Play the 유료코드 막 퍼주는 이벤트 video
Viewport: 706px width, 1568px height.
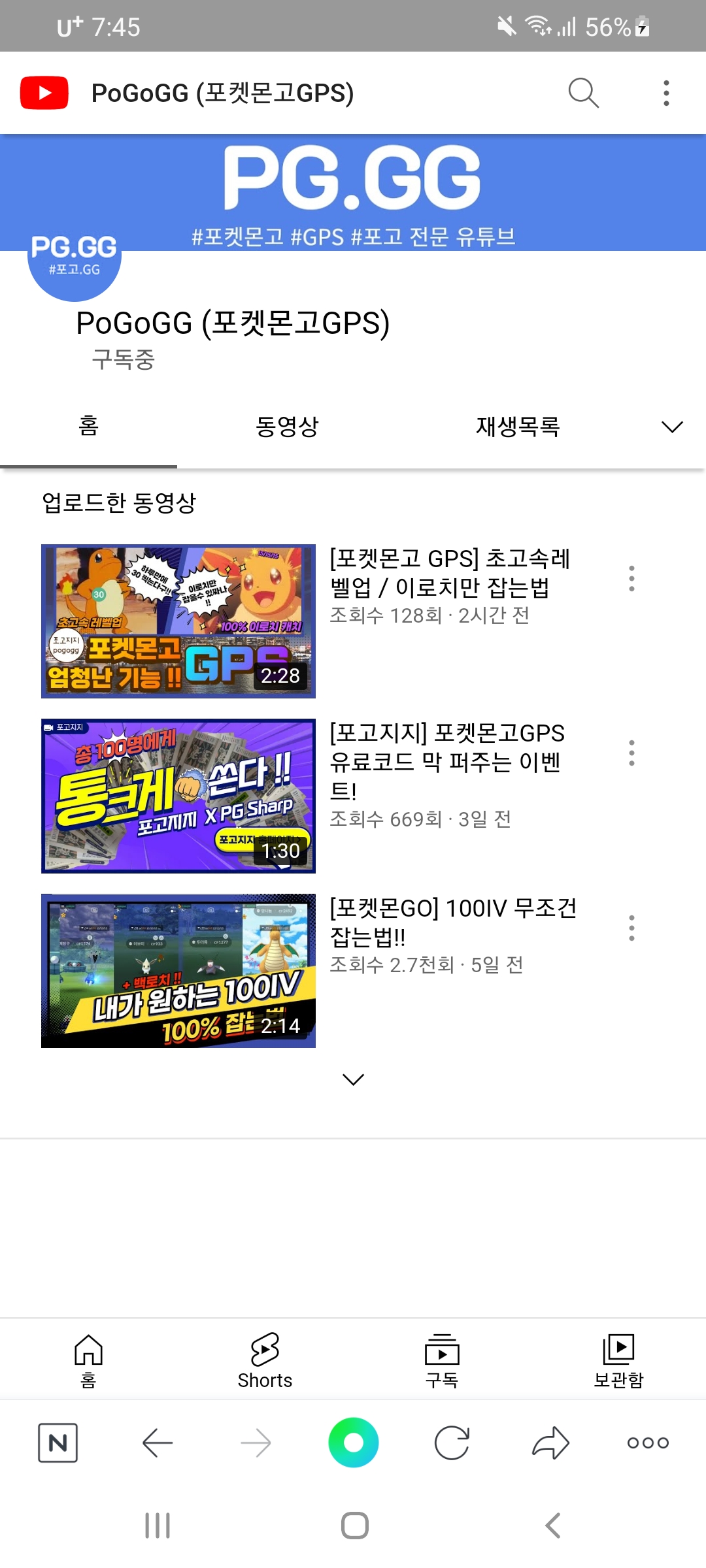[x=178, y=796]
